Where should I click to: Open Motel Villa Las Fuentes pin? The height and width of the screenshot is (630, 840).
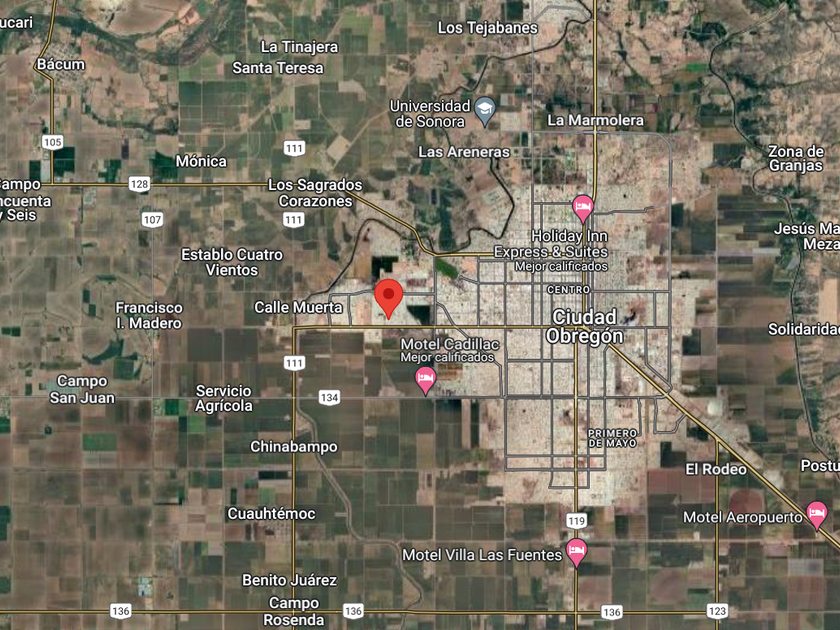(x=576, y=550)
